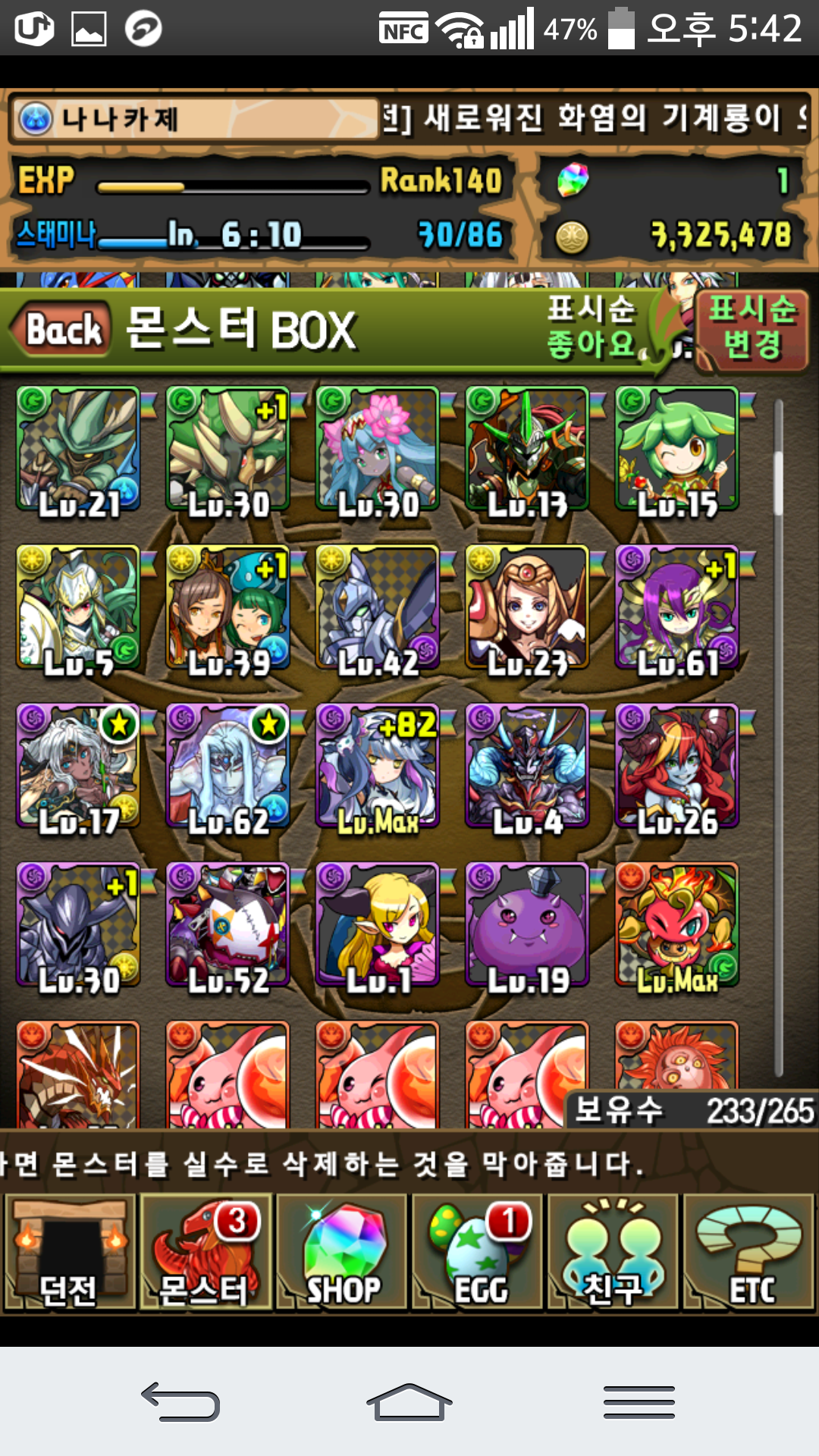Go back with the system back button
This screenshot has width=819, height=1456.
(x=180, y=1401)
